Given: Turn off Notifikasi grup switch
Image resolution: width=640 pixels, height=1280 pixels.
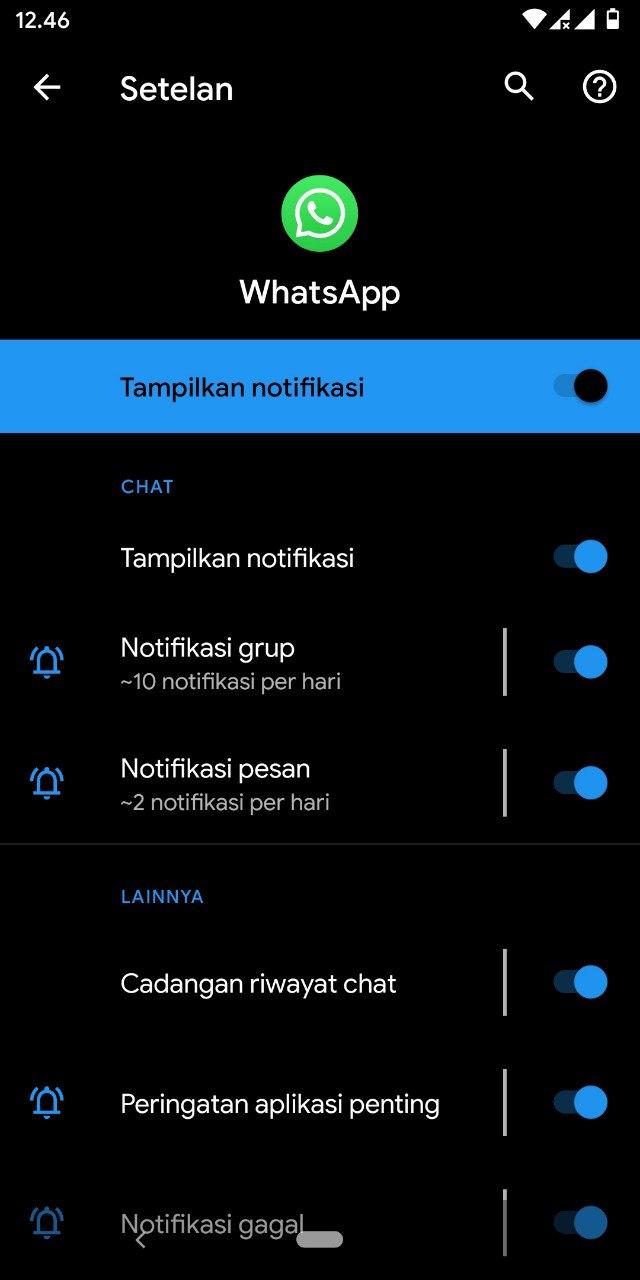Looking at the screenshot, I should [x=581, y=662].
